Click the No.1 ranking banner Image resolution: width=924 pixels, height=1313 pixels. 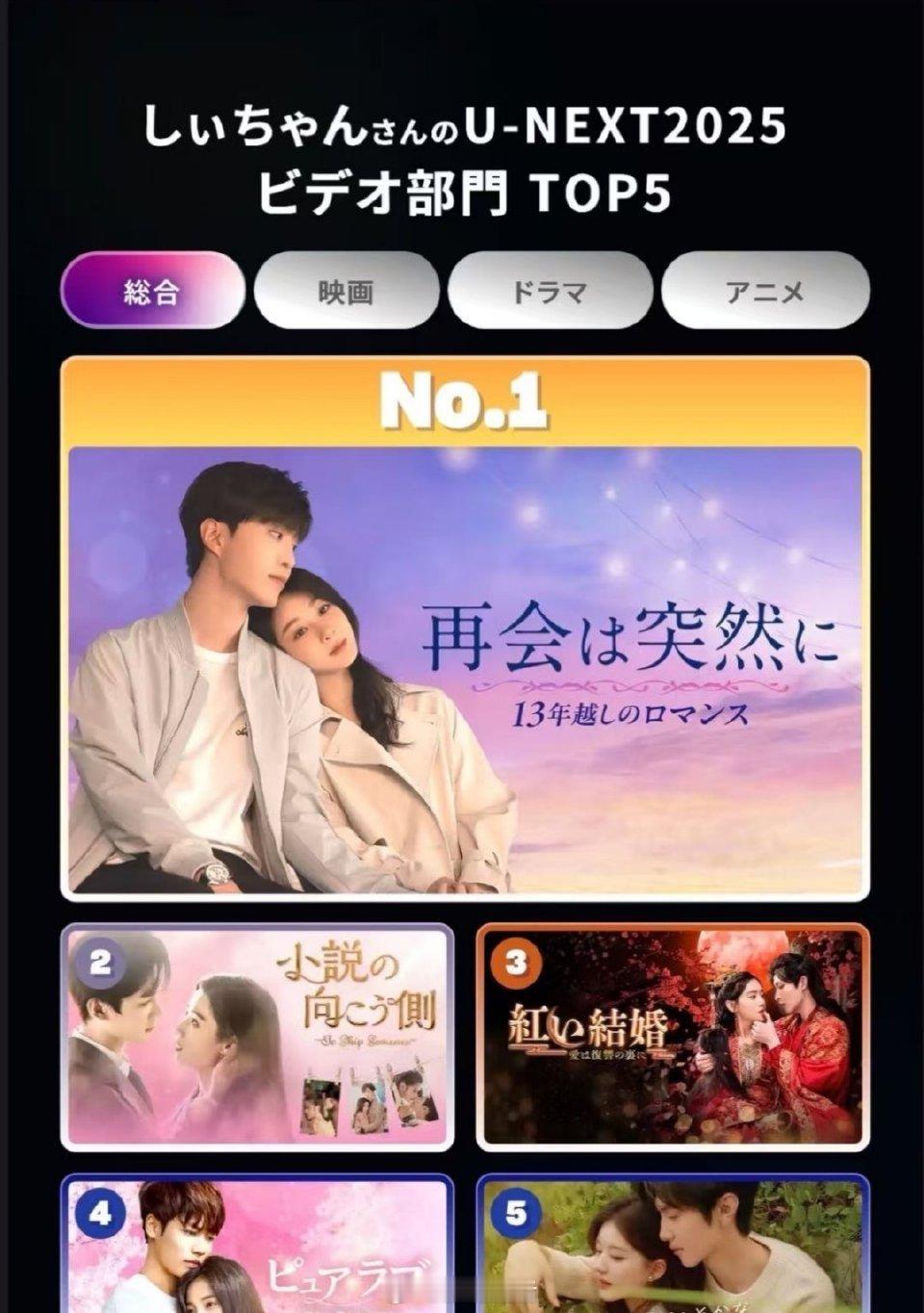(x=462, y=402)
